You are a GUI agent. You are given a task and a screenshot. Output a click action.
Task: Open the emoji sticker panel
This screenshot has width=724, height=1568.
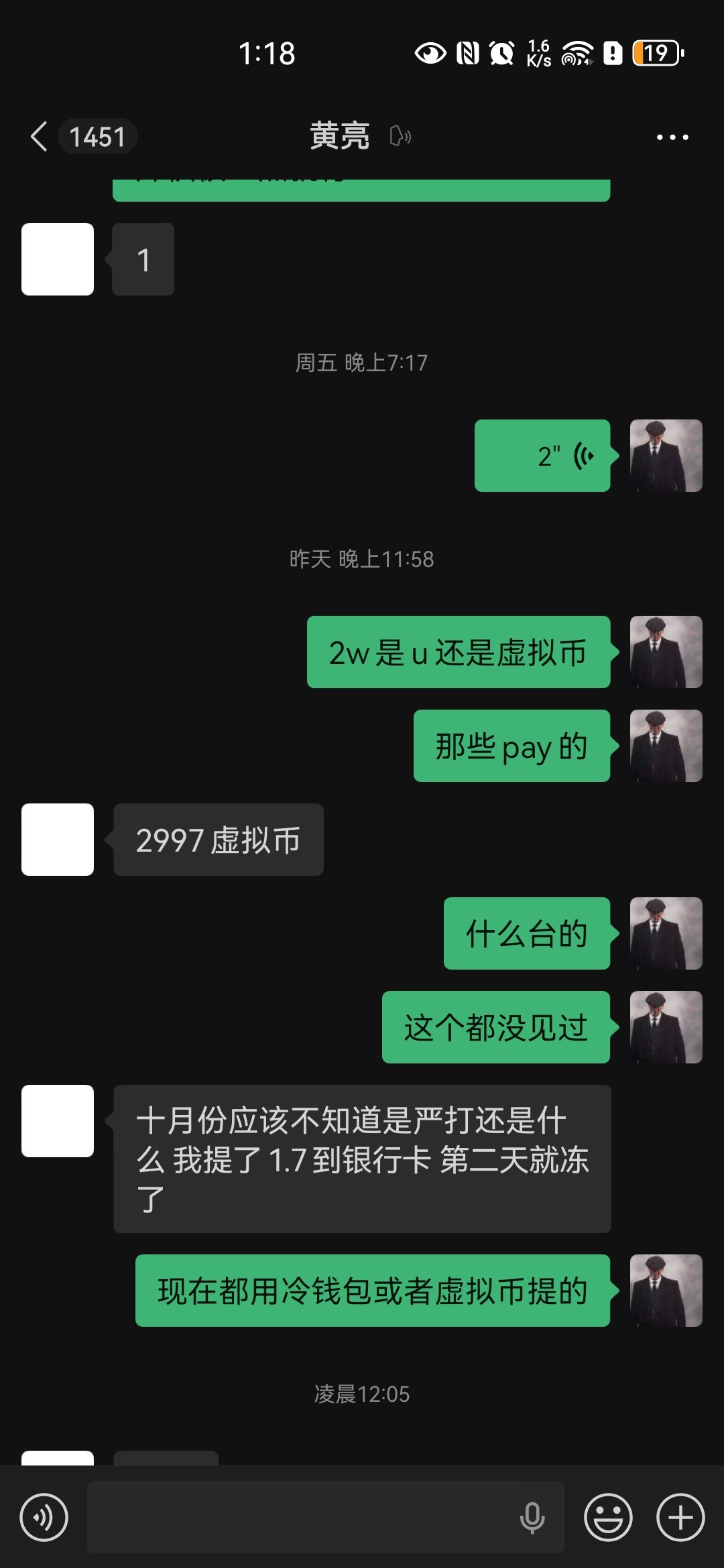coord(608,1517)
